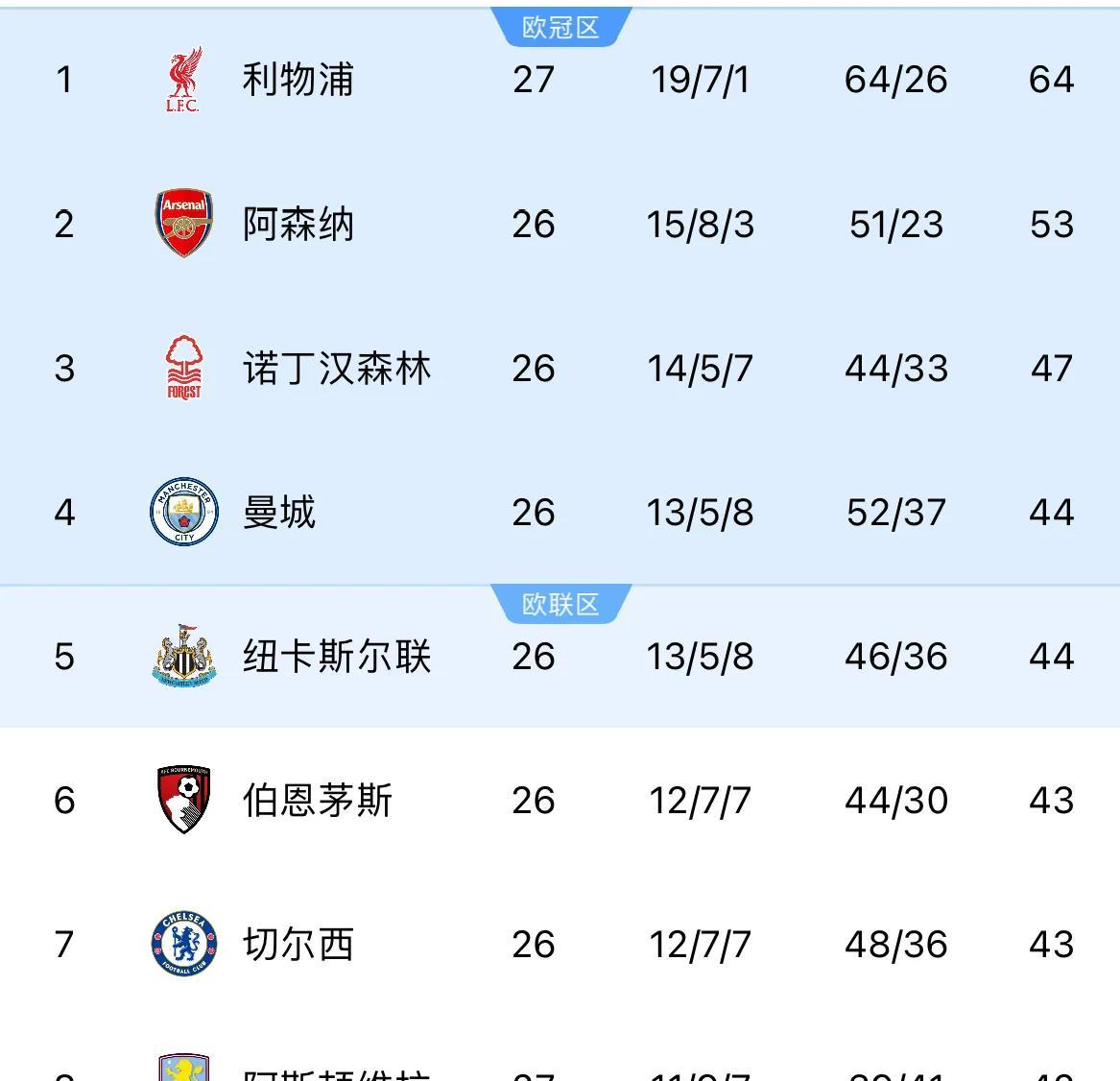Select 阿森纳 in the standings
Screen dimensions: 1120x1081
[298, 225]
